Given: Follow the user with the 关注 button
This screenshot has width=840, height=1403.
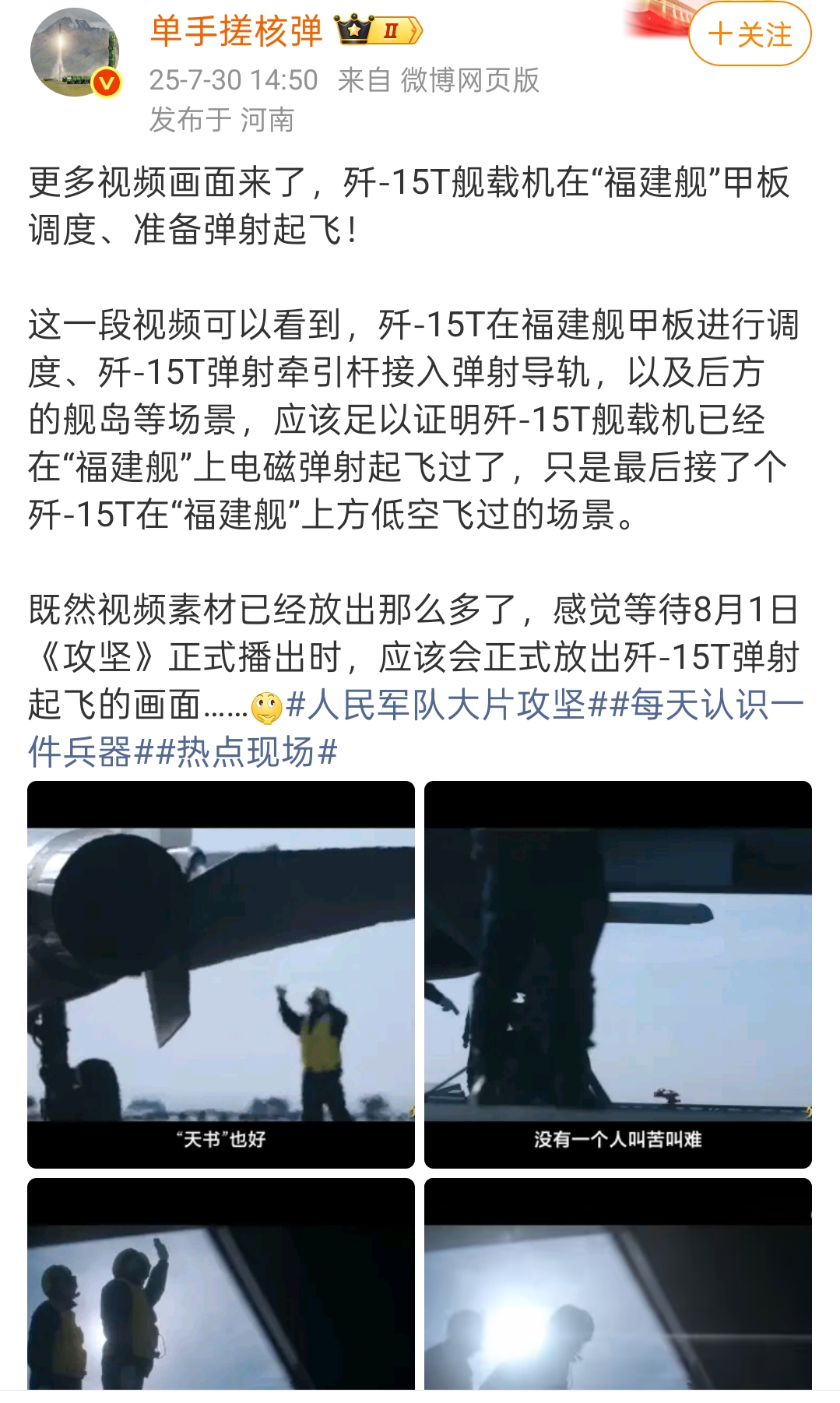Looking at the screenshot, I should tap(749, 34).
